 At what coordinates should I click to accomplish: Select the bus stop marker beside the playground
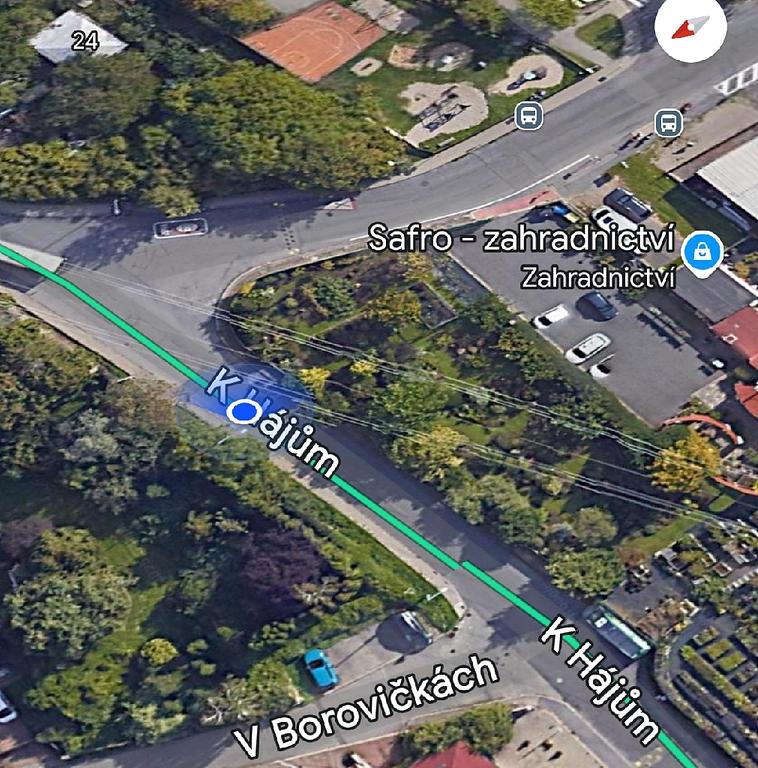529,116
